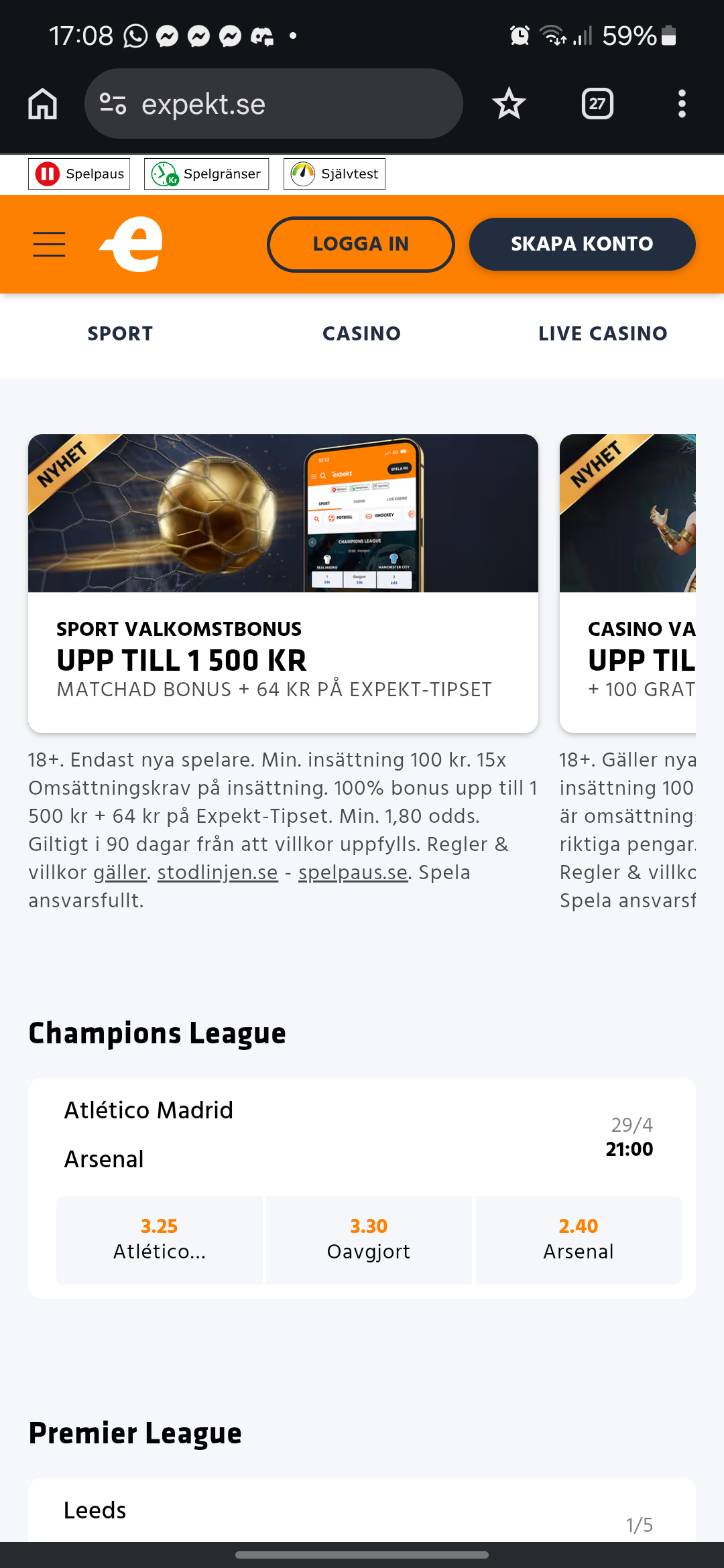Open the browser tab switcher
This screenshot has width=724, height=1568.
597,104
